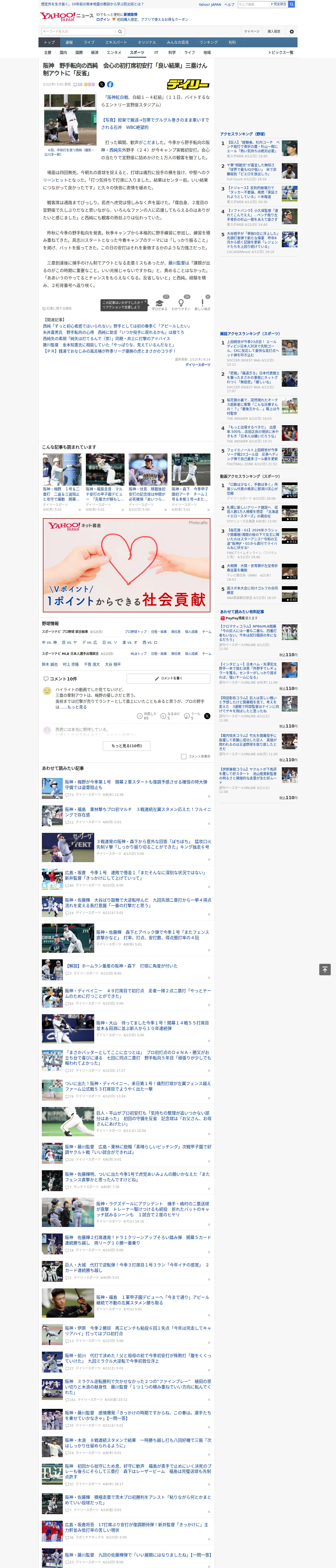Select the ランキング tab in the top menu
The image size is (336, 1568).
[209, 43]
